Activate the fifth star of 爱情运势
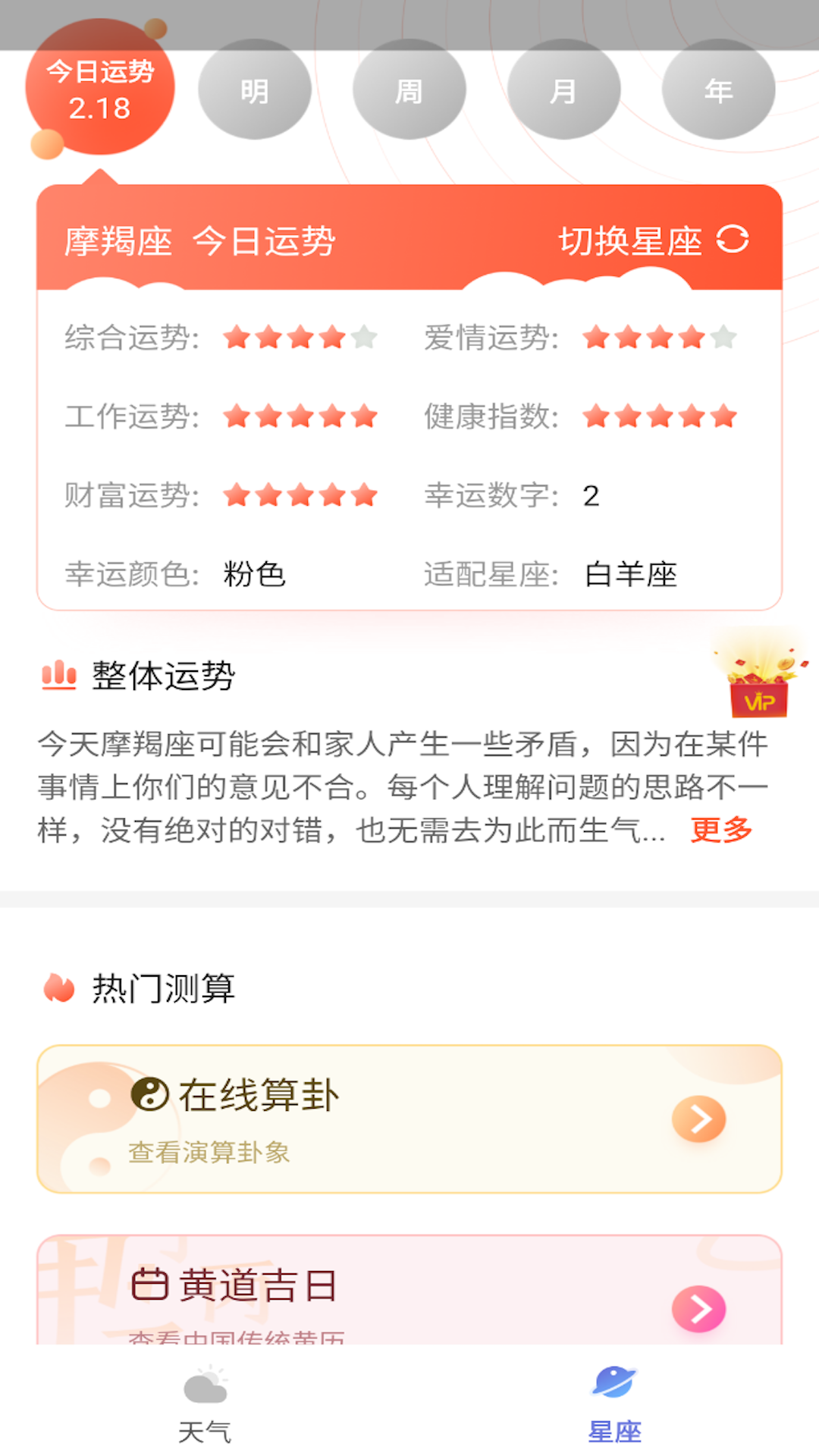The image size is (819, 1456). (722, 337)
